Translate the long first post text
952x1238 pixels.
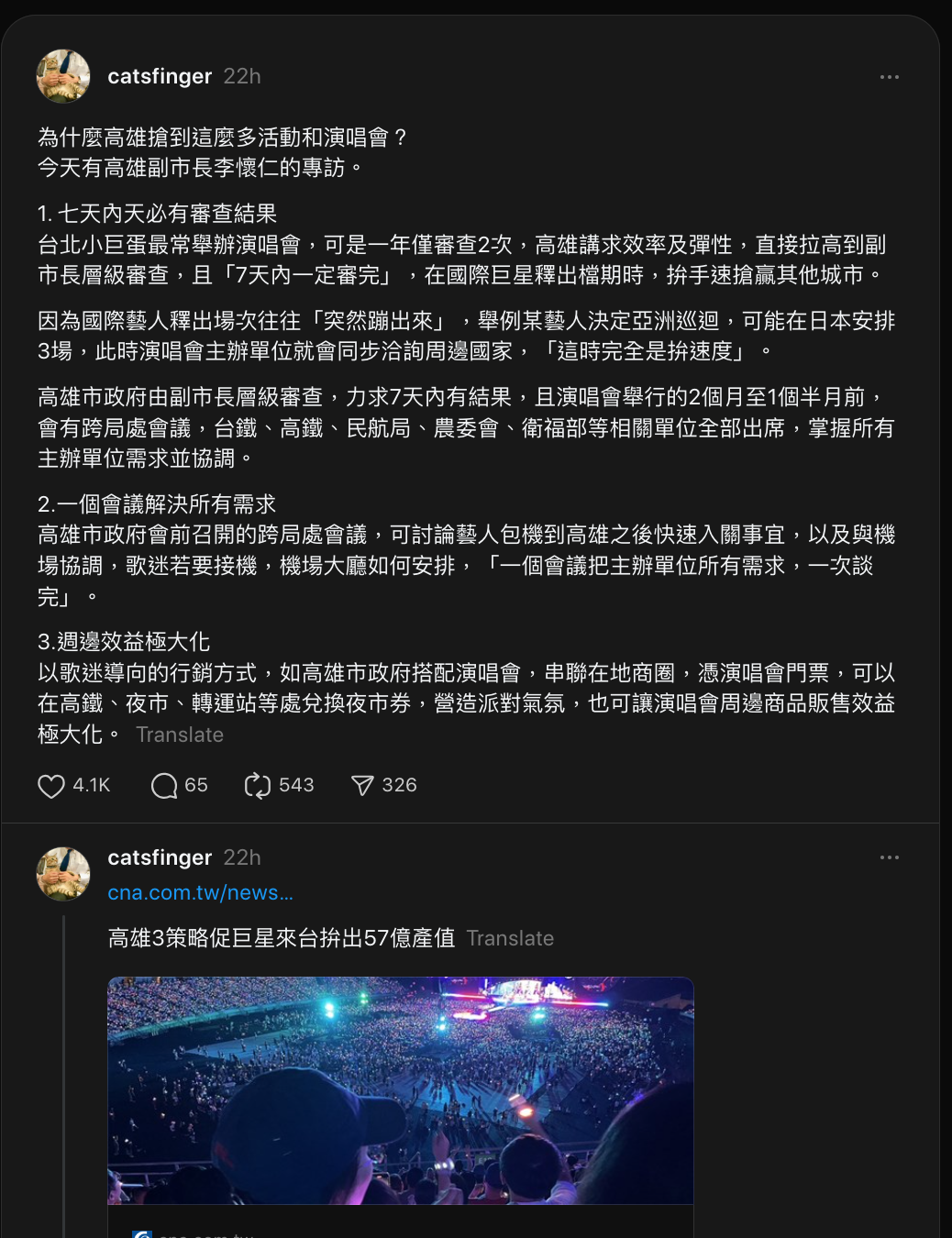pyautogui.click(x=180, y=735)
